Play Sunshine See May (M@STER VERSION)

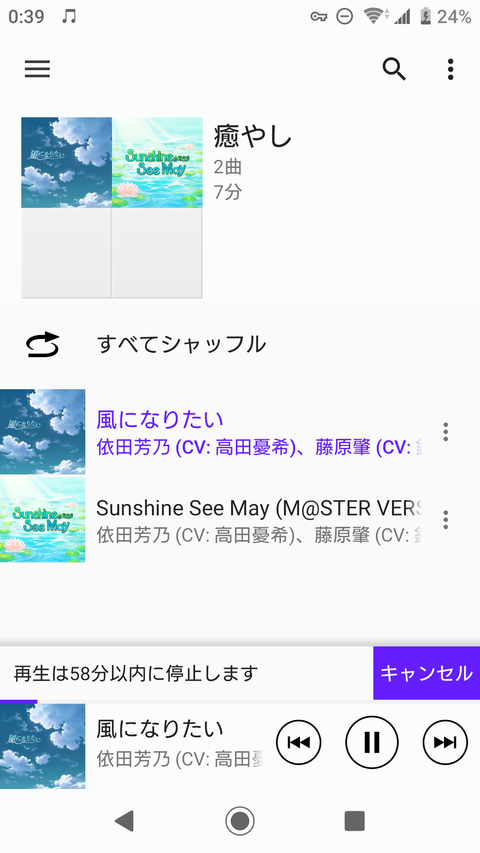click(210, 520)
